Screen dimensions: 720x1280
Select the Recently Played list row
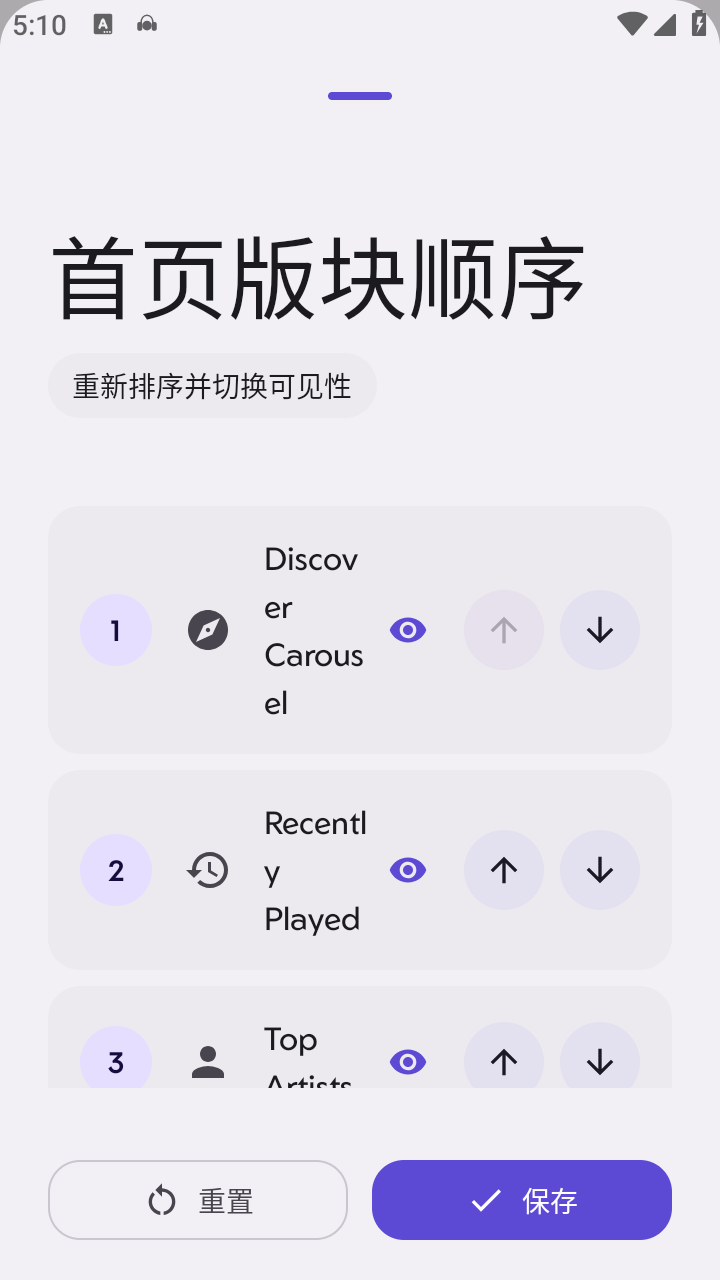pyautogui.click(x=360, y=870)
